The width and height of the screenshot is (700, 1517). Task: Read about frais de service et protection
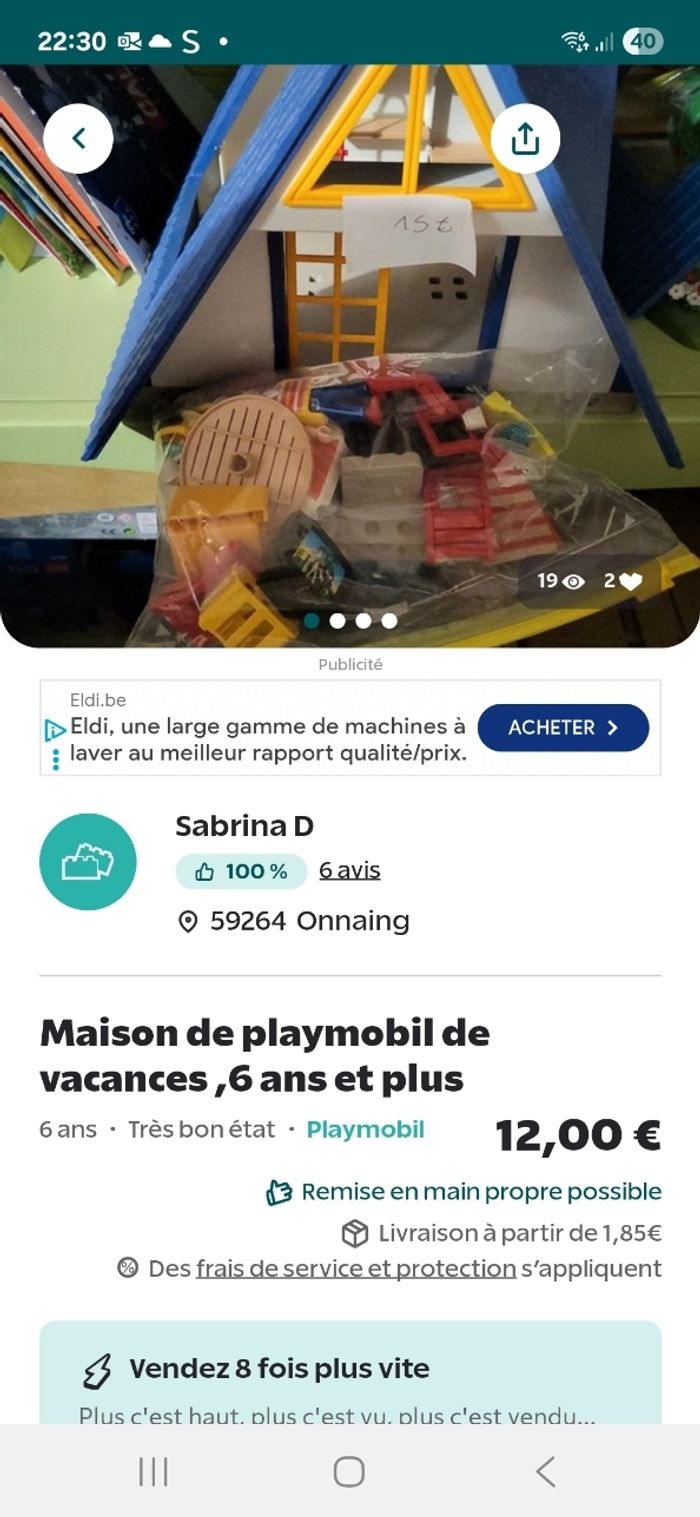coord(356,1268)
